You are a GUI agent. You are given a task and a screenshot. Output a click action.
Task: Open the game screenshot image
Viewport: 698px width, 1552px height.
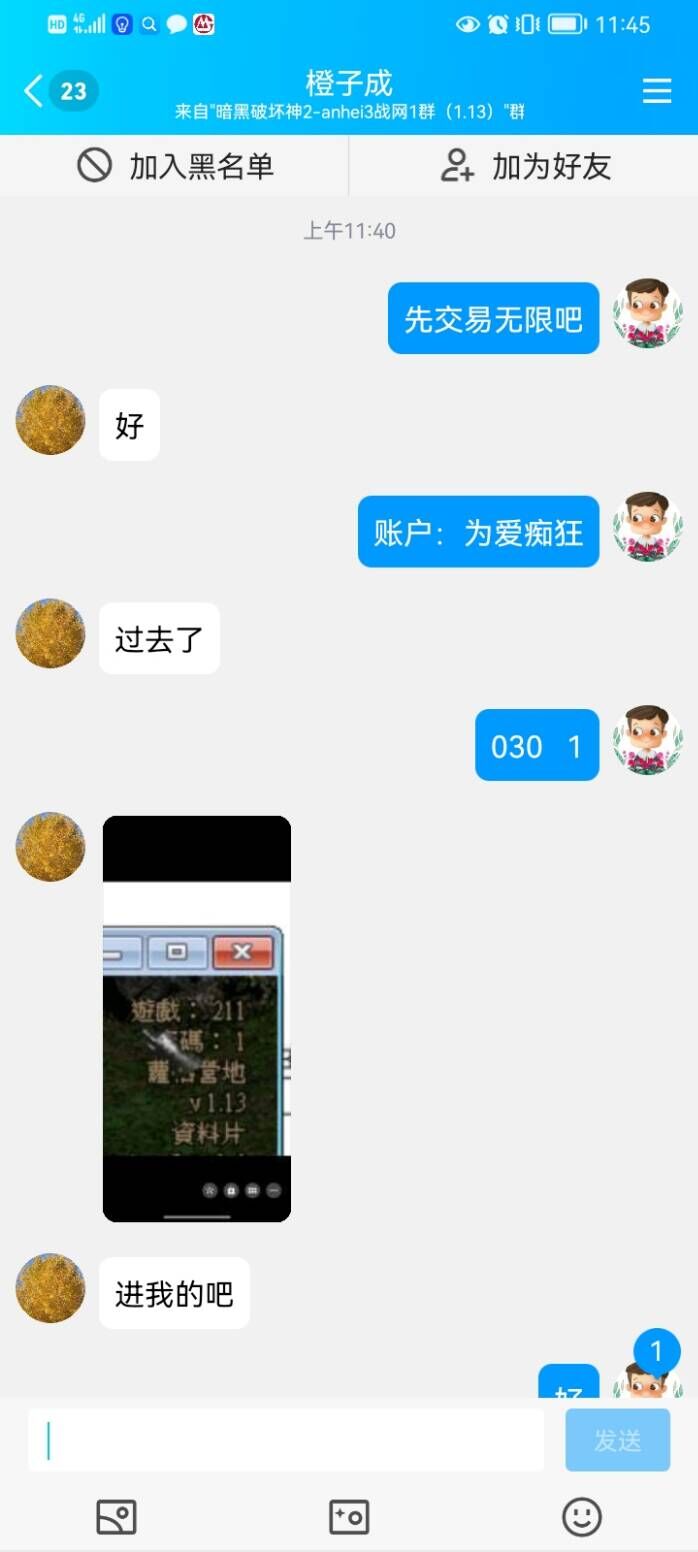pos(197,1018)
